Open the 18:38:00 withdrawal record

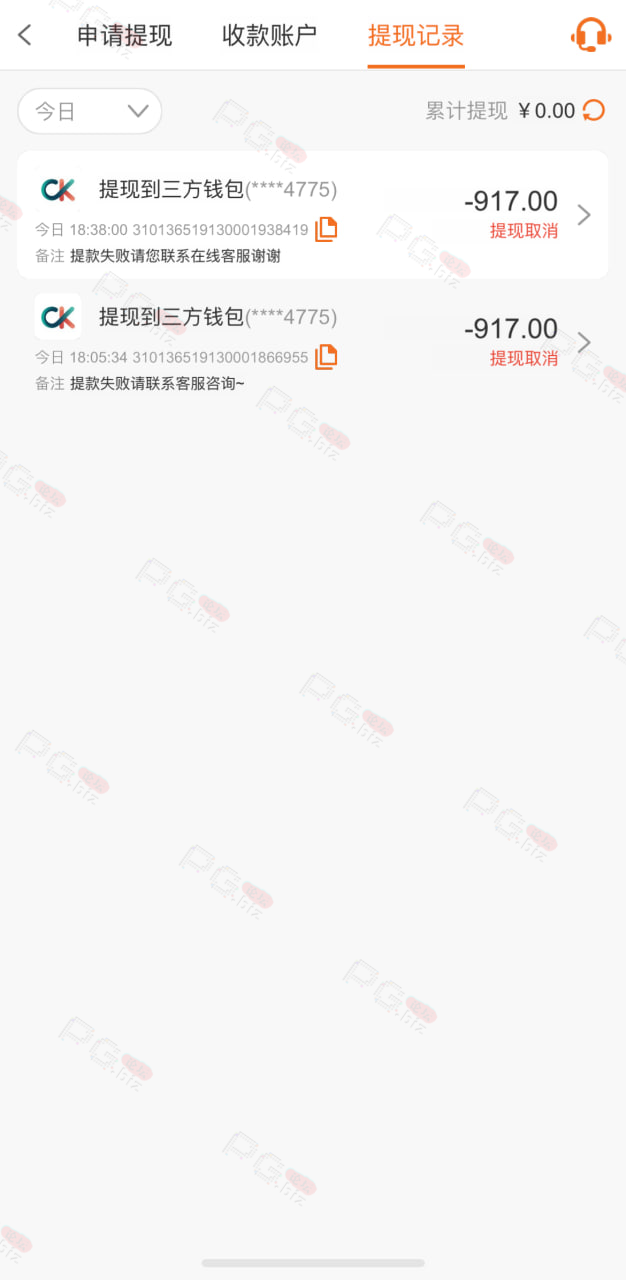click(x=313, y=215)
